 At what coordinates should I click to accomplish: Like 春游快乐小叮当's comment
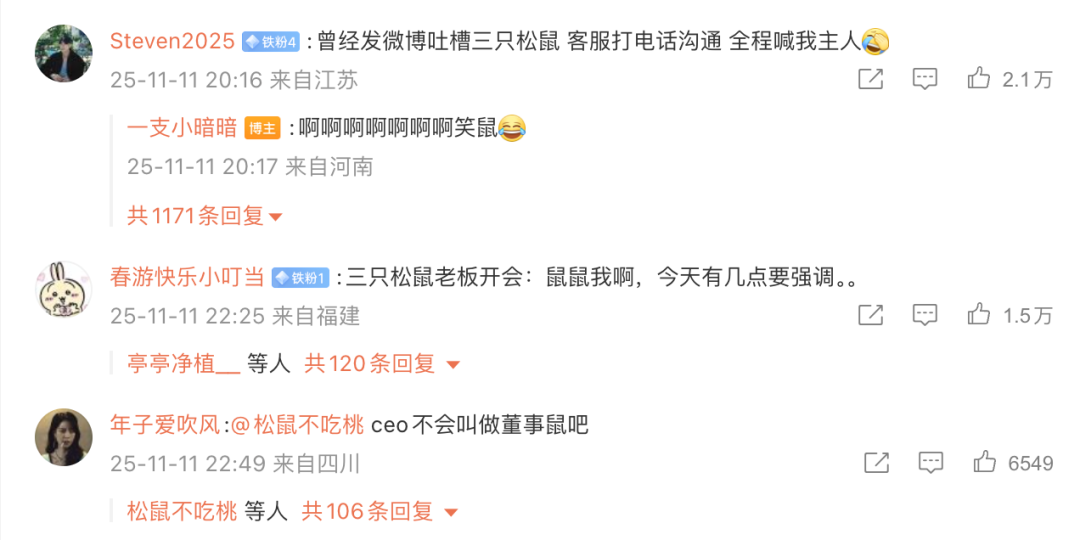[x=979, y=315]
